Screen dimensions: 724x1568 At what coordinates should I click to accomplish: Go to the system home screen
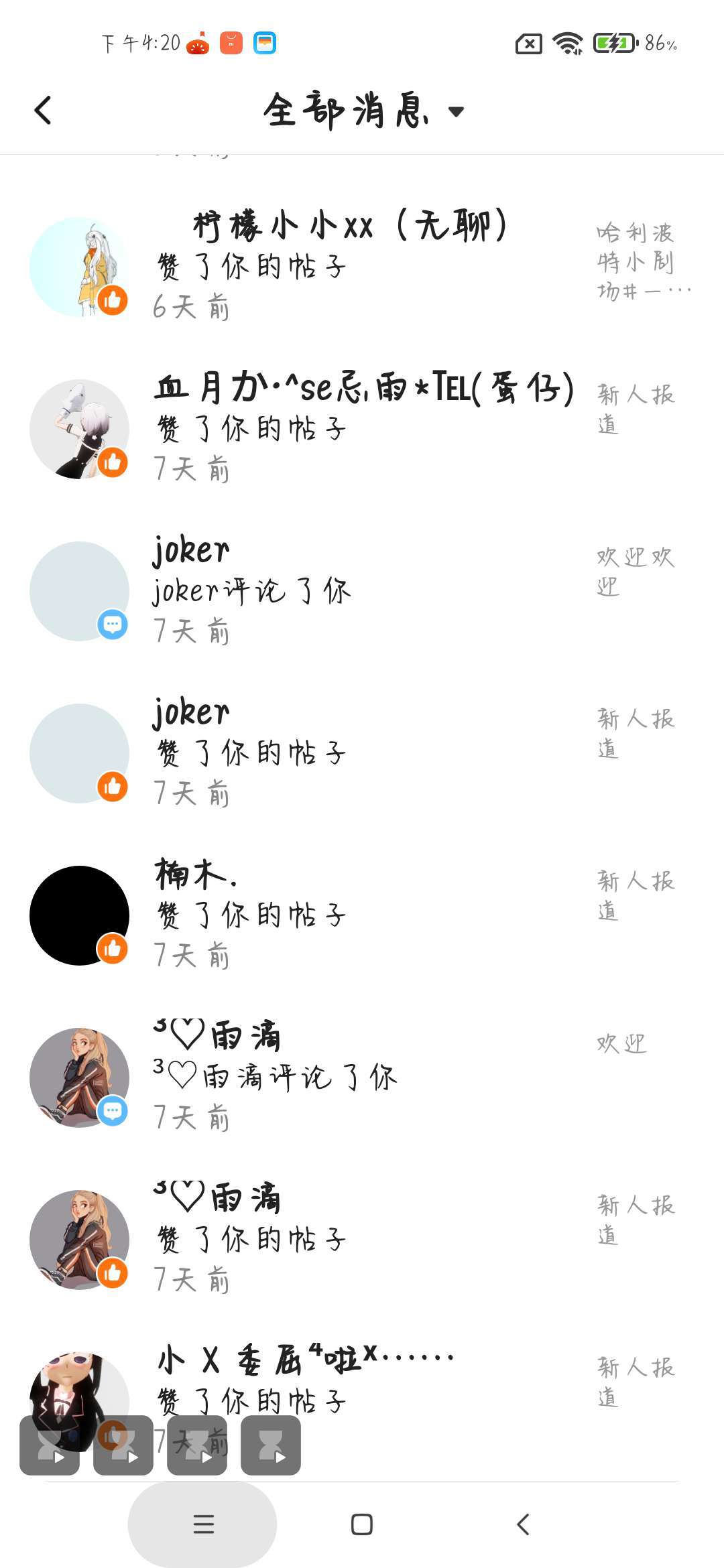click(x=362, y=1524)
